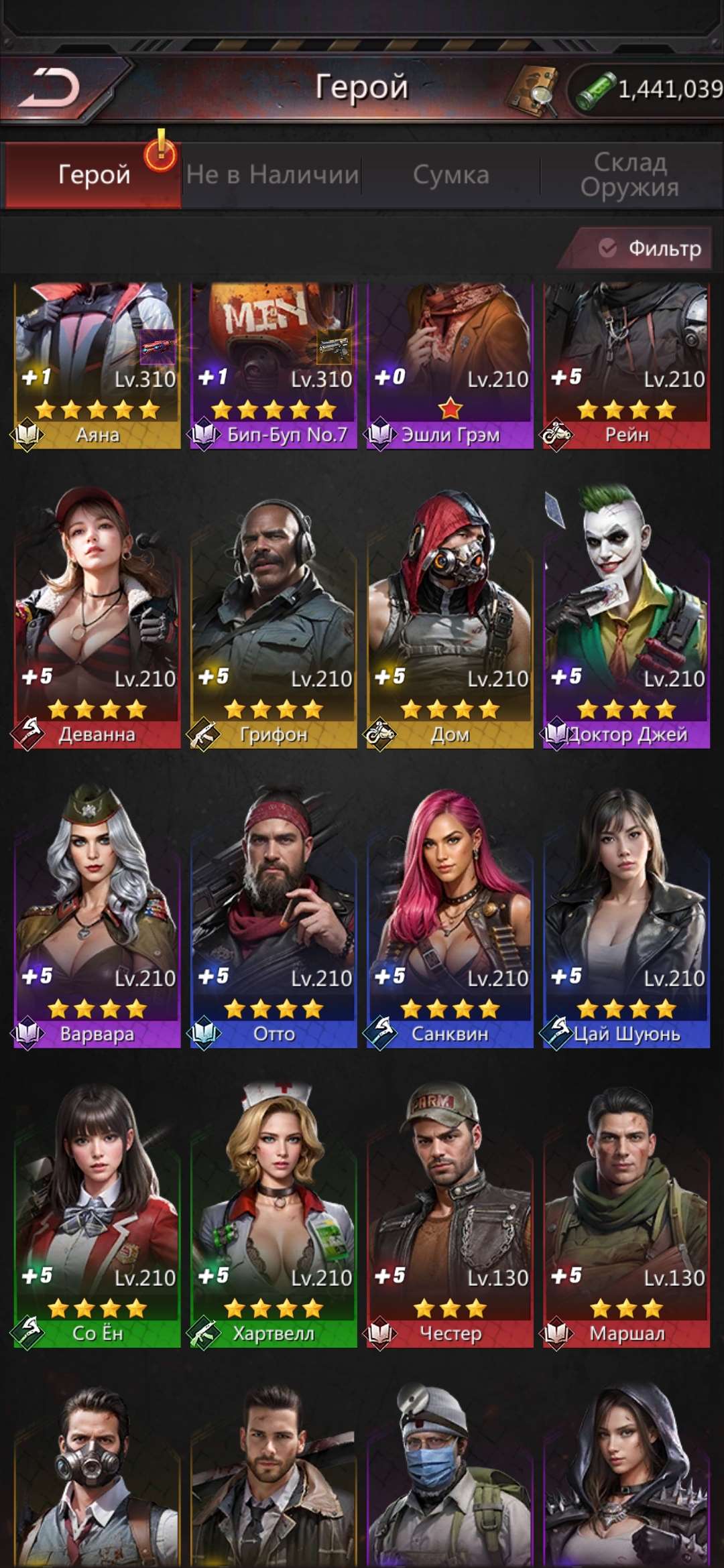Open hero card Хартвелл
724x1568 pixels.
(x=274, y=1216)
